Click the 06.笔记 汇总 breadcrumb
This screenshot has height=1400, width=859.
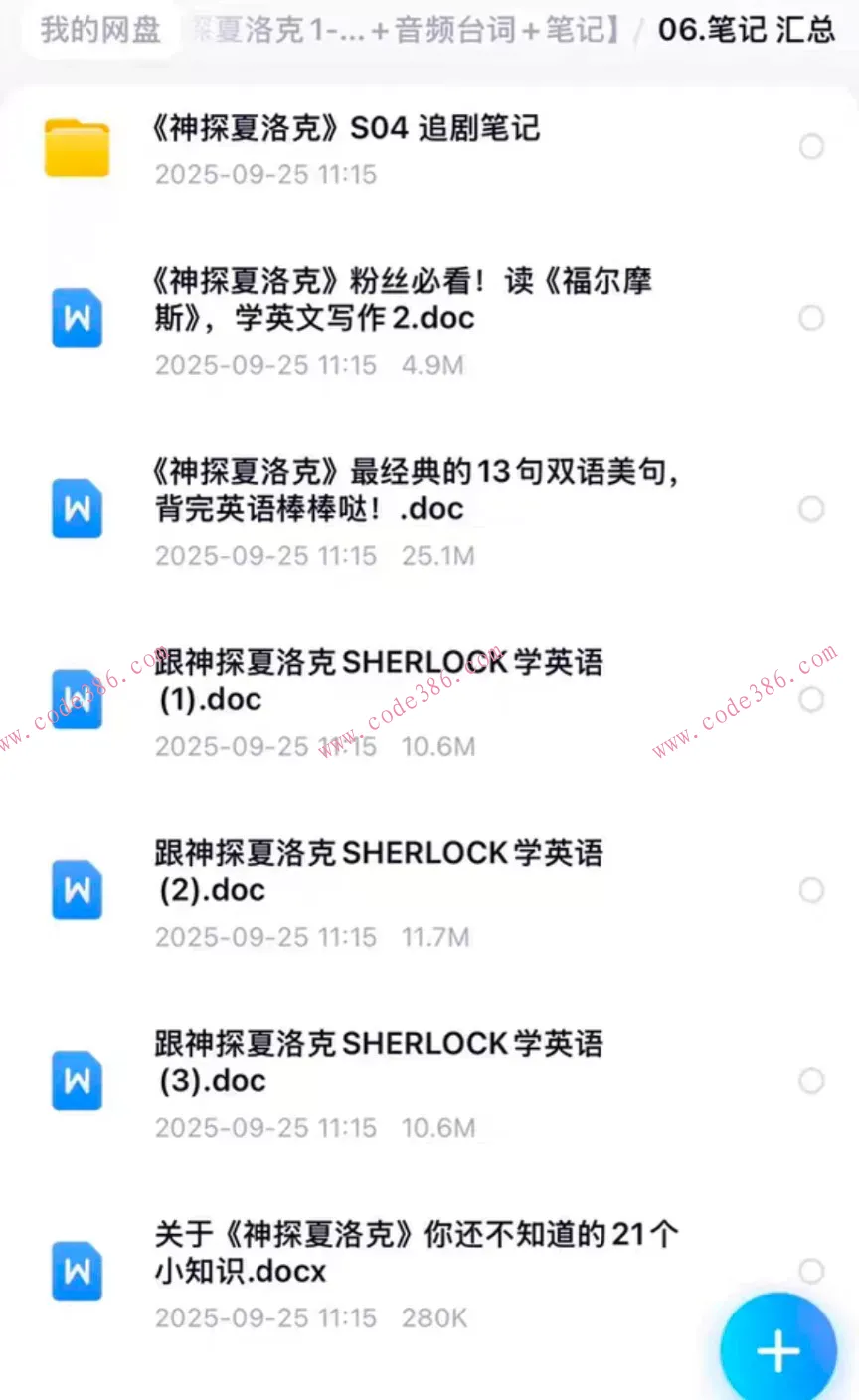(745, 31)
